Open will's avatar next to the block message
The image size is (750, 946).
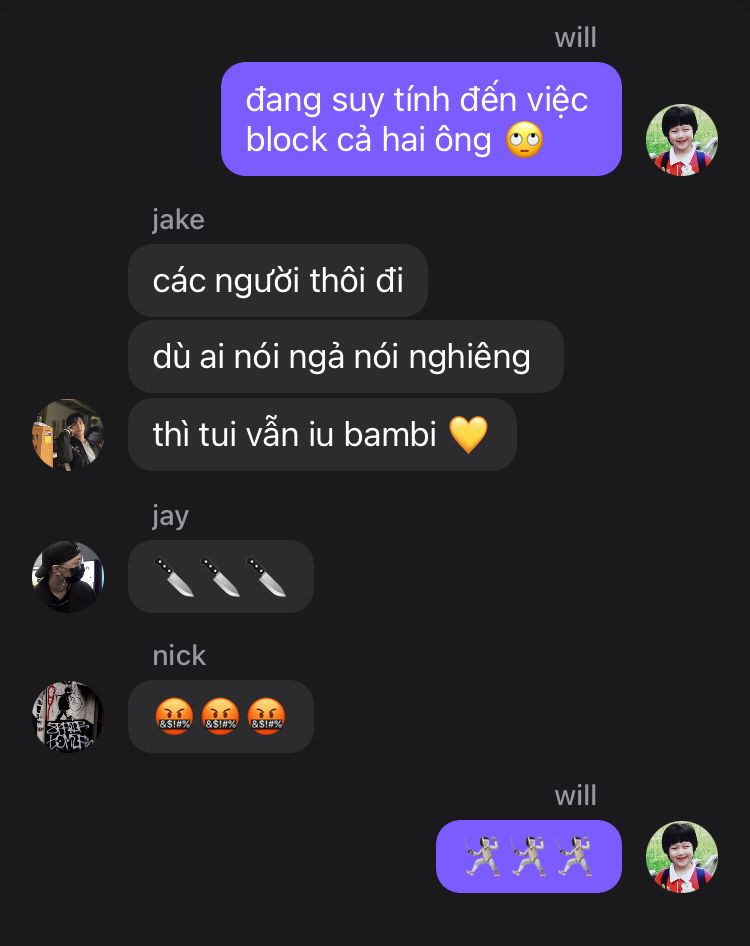coord(681,140)
